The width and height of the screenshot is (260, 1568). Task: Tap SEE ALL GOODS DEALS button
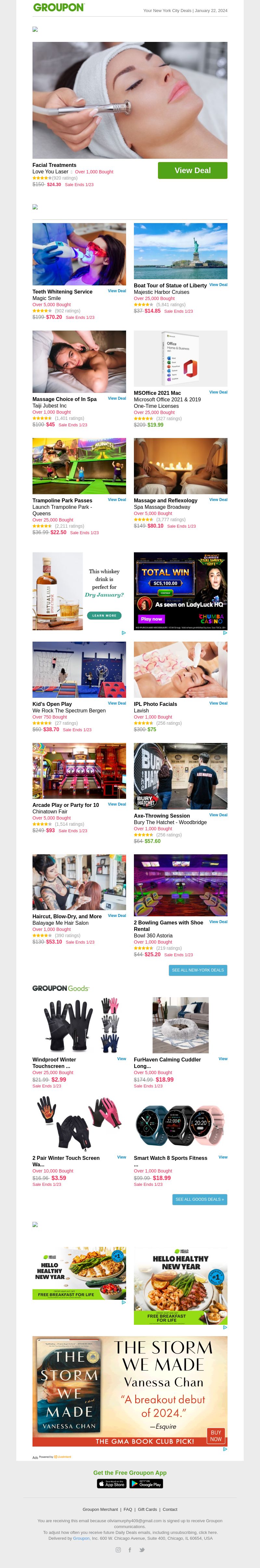(x=200, y=1199)
